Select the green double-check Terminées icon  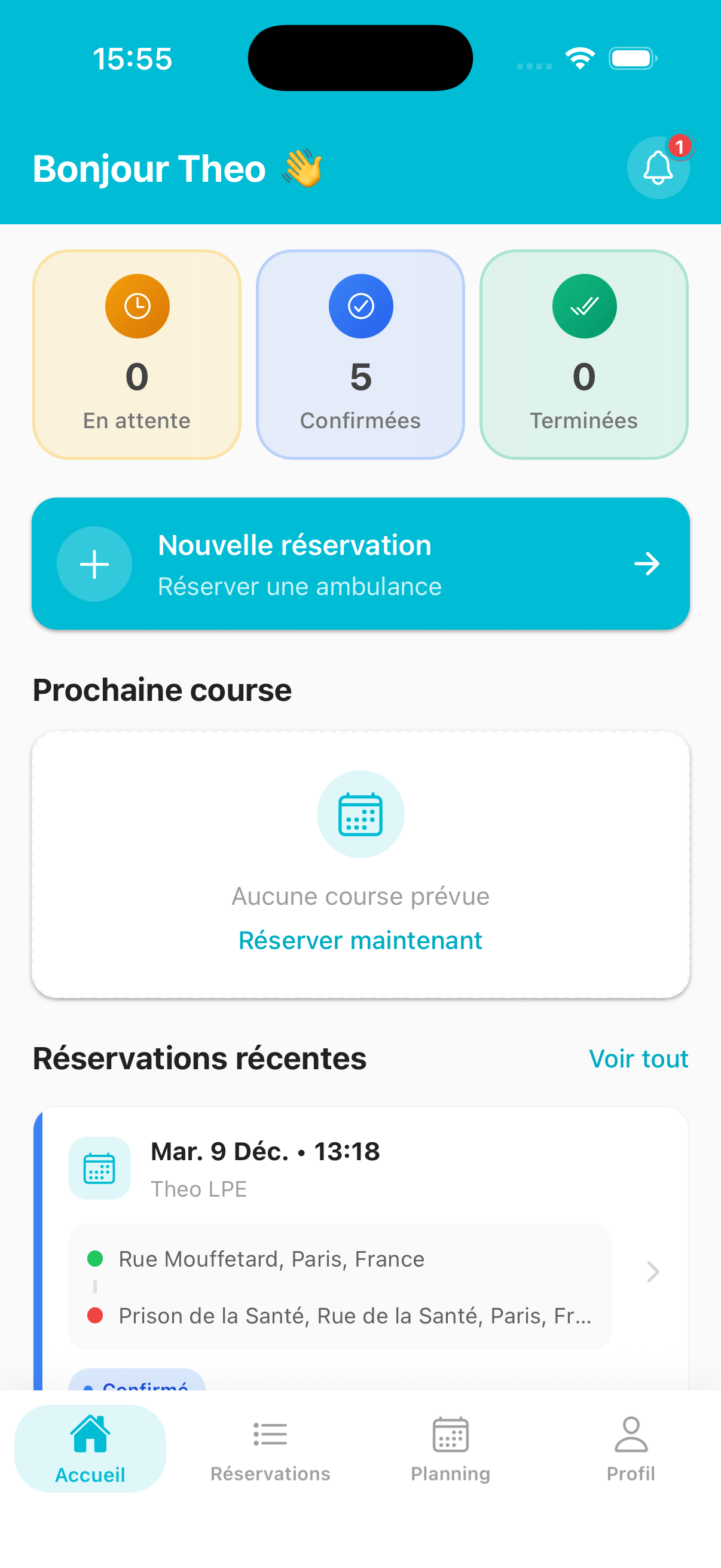pyautogui.click(x=583, y=306)
